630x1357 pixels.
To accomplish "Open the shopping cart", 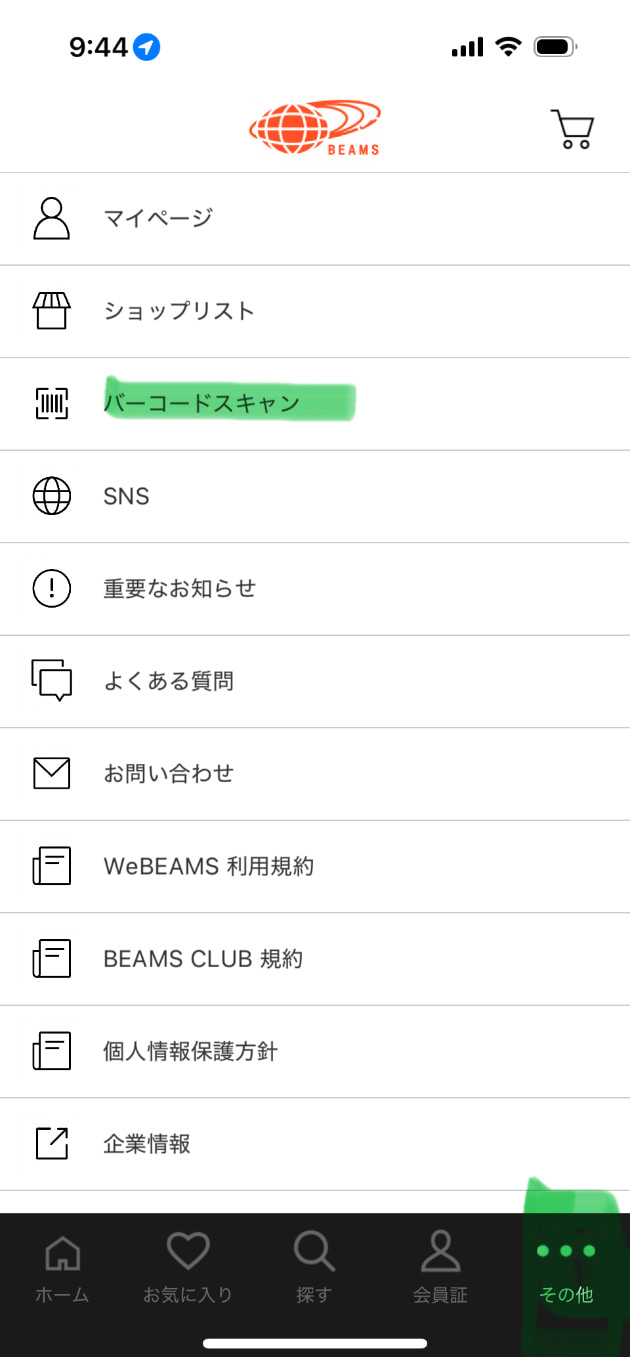I will coord(572,129).
